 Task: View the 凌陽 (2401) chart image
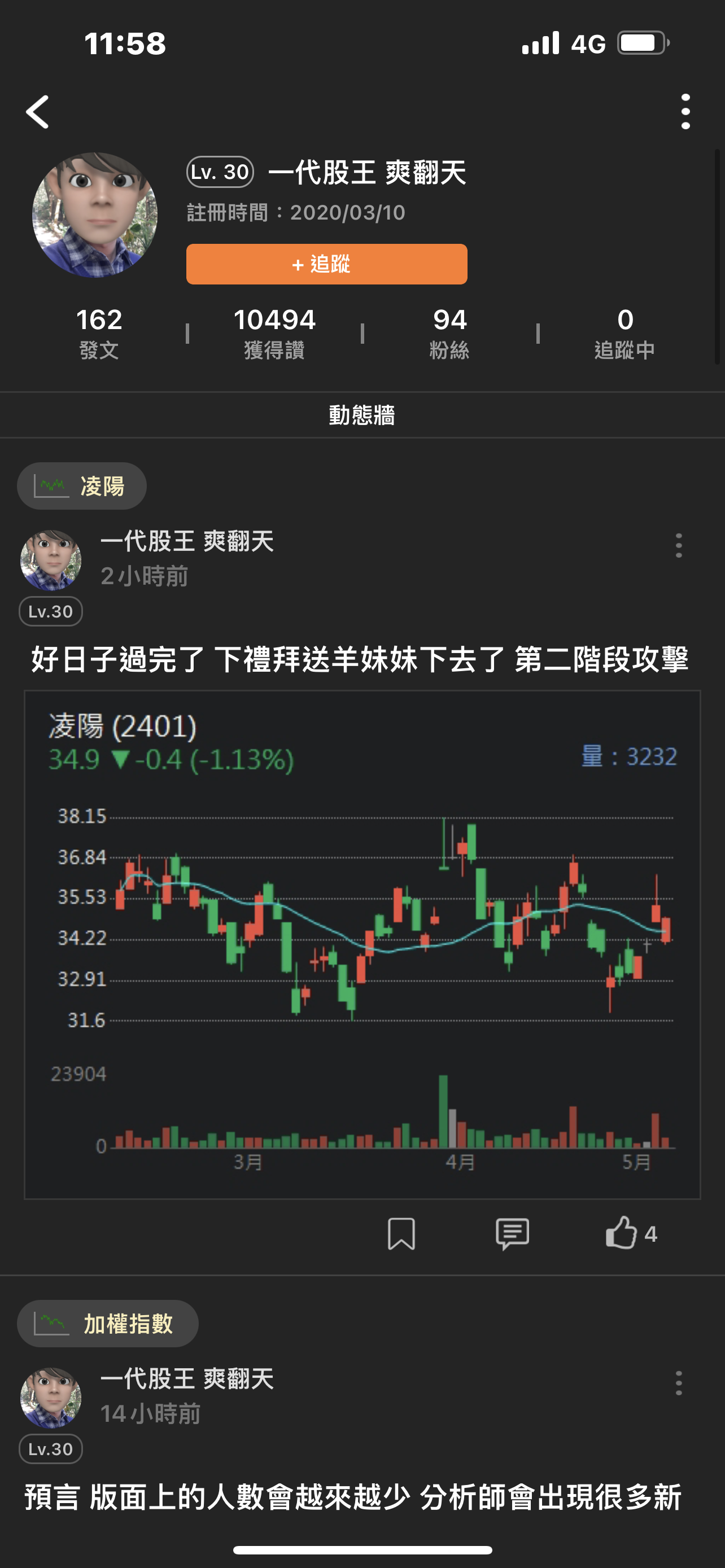(x=362, y=945)
